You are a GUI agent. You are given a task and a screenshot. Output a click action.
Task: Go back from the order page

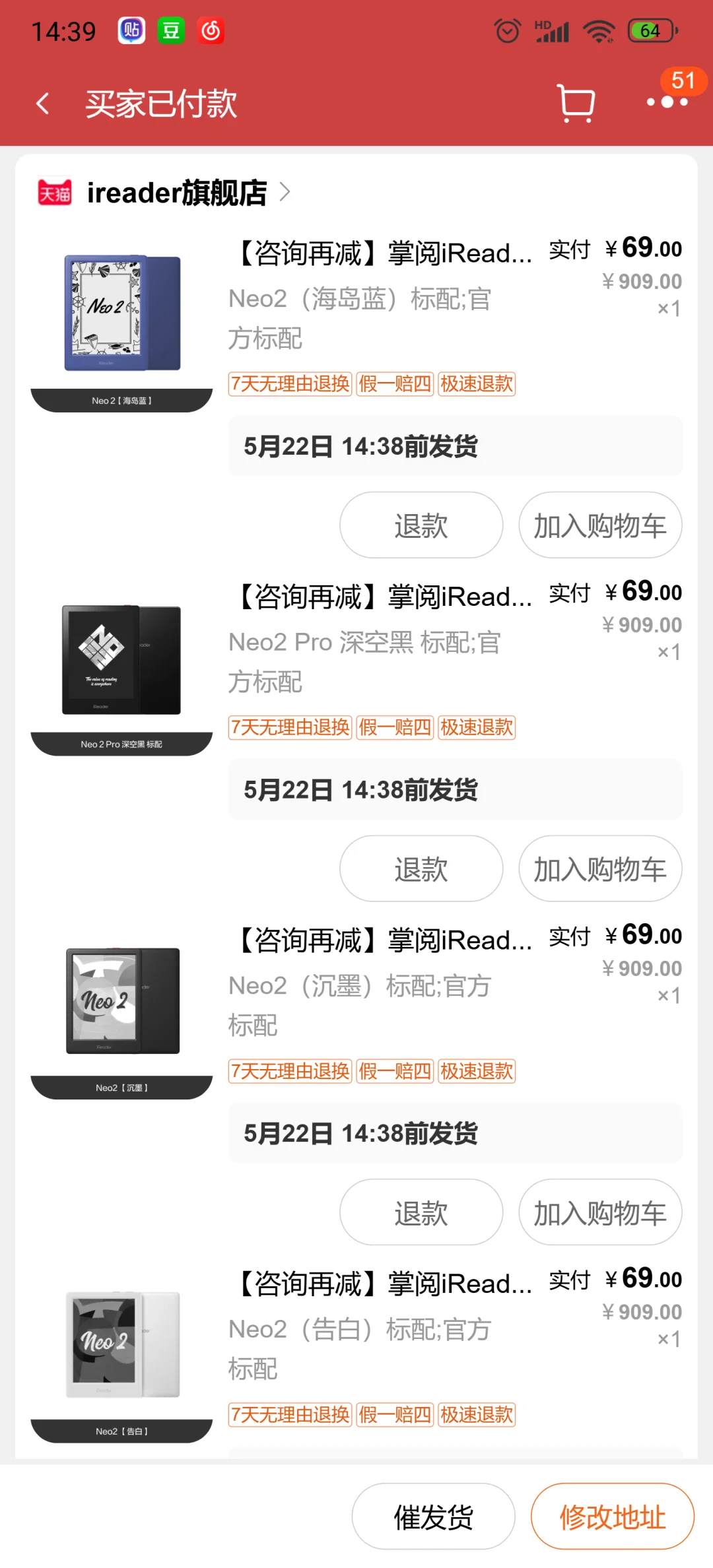[43, 104]
